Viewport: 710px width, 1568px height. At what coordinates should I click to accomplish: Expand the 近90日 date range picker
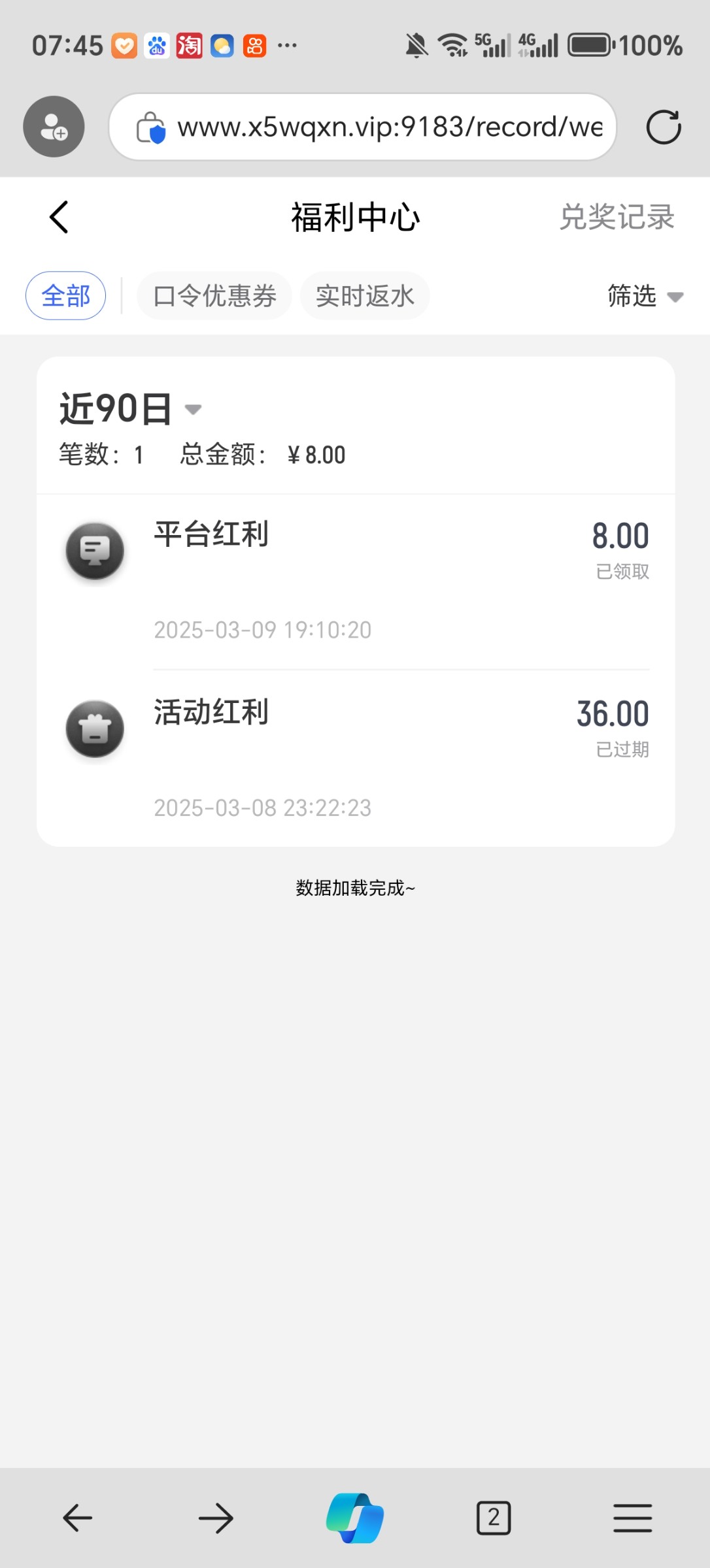point(130,409)
